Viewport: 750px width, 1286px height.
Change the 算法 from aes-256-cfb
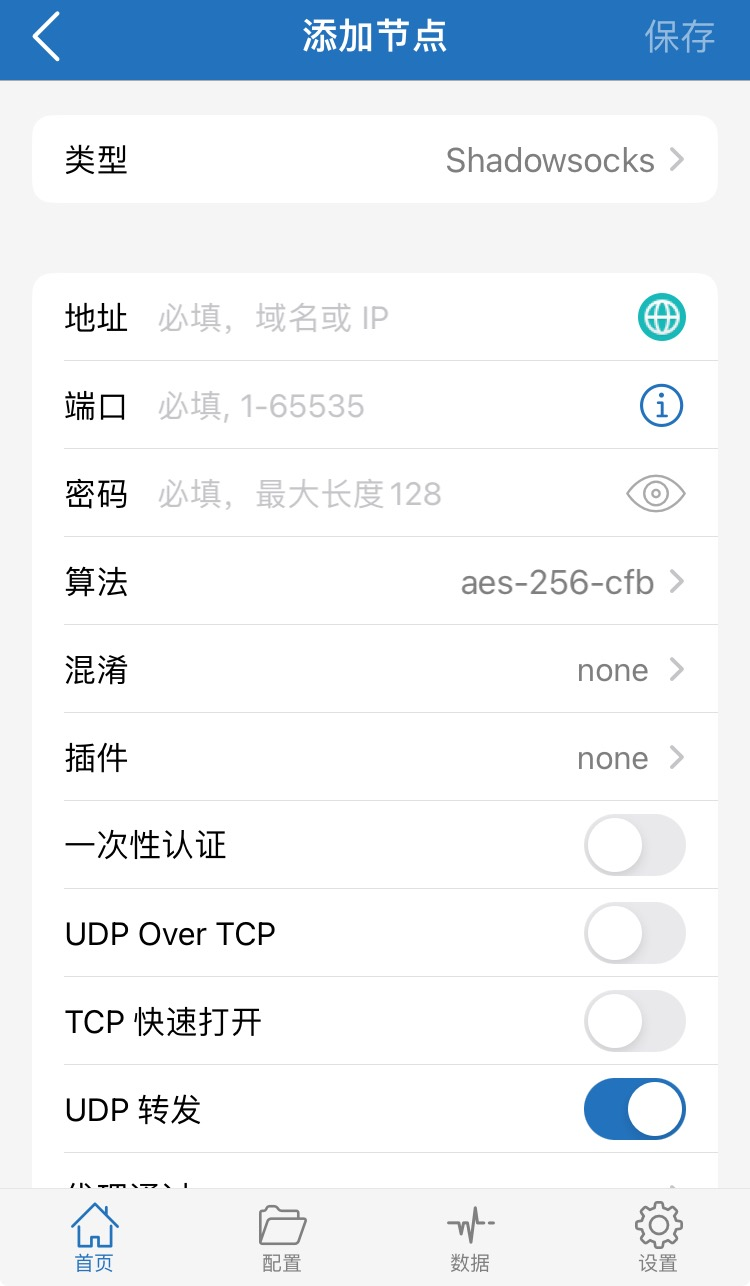coord(375,582)
